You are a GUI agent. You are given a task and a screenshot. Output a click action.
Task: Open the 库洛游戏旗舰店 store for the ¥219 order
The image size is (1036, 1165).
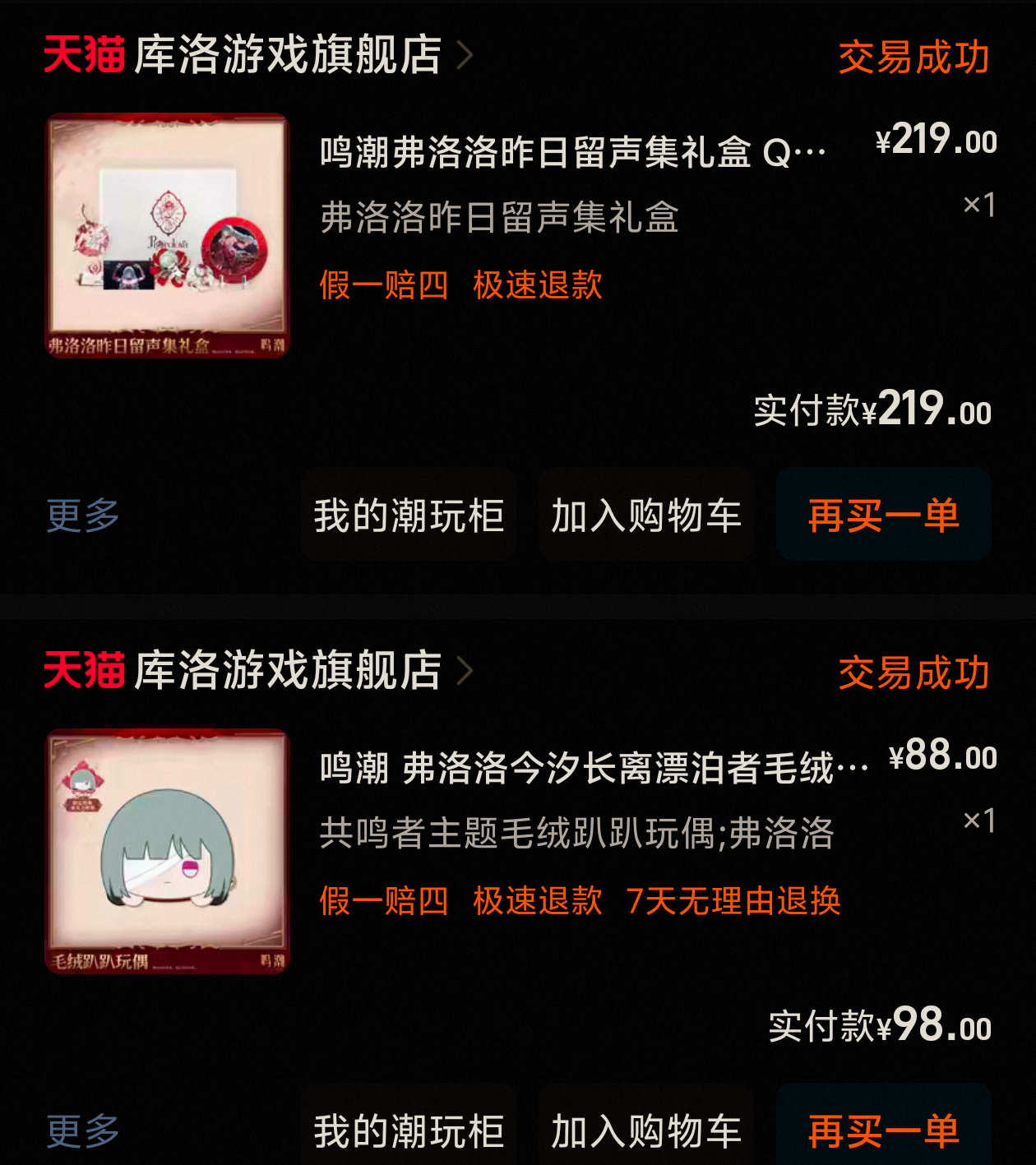coord(286,55)
